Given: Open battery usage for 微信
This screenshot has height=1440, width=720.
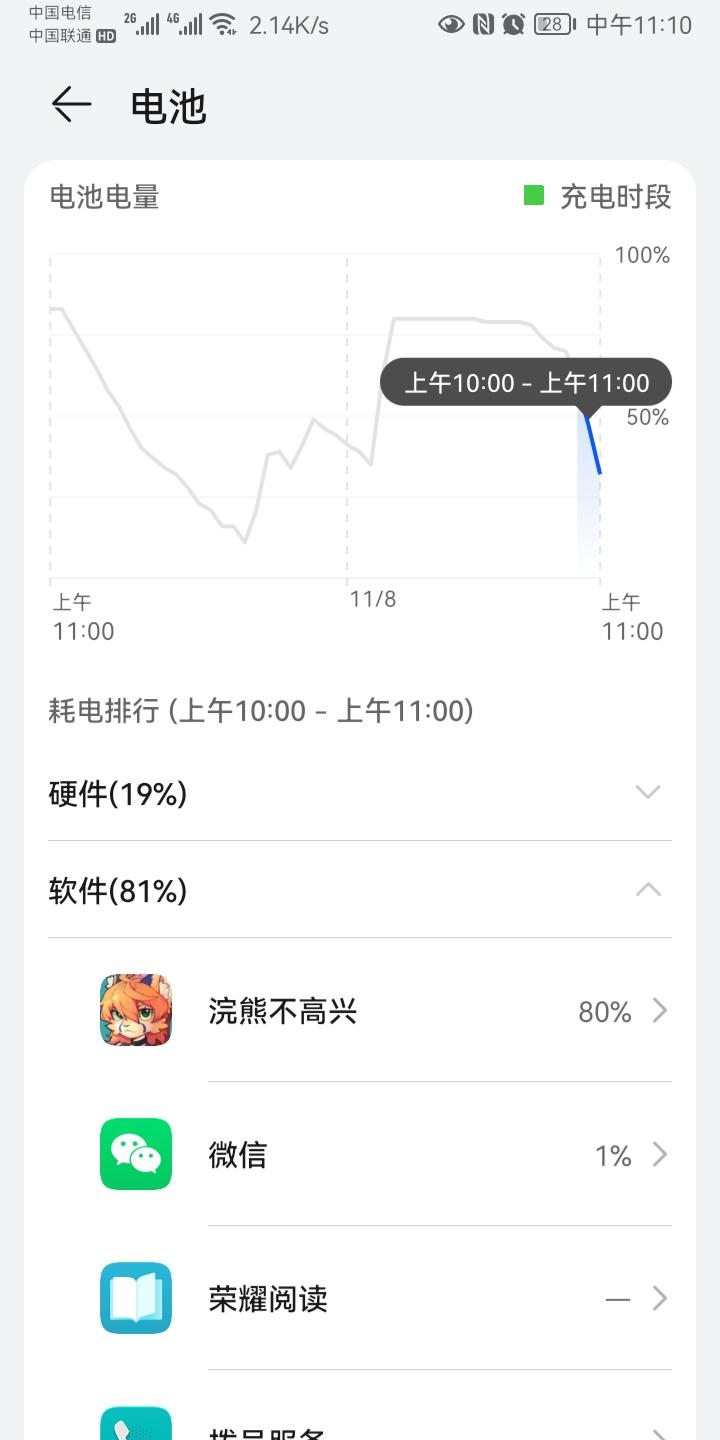Looking at the screenshot, I should tap(385, 1155).
